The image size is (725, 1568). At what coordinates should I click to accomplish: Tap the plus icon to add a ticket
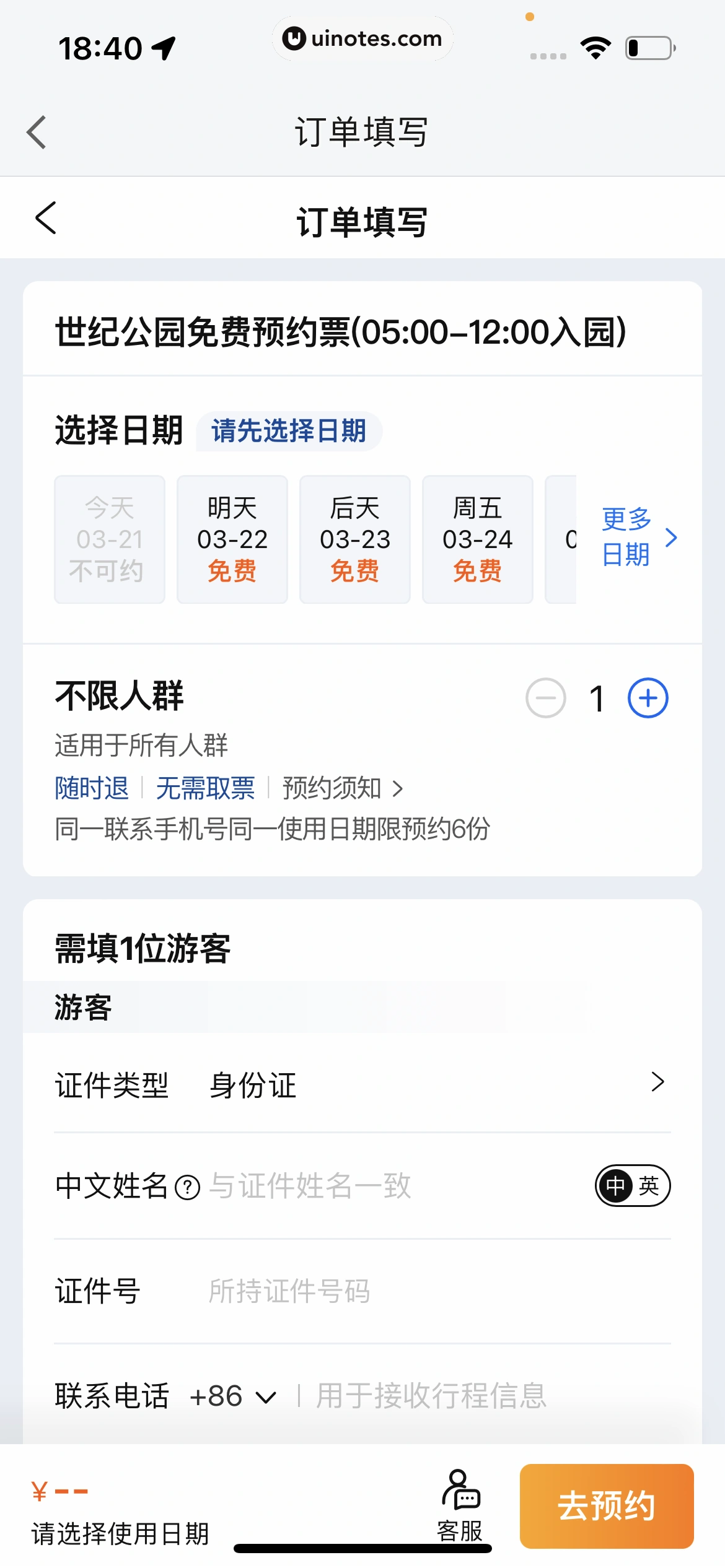[x=647, y=697]
